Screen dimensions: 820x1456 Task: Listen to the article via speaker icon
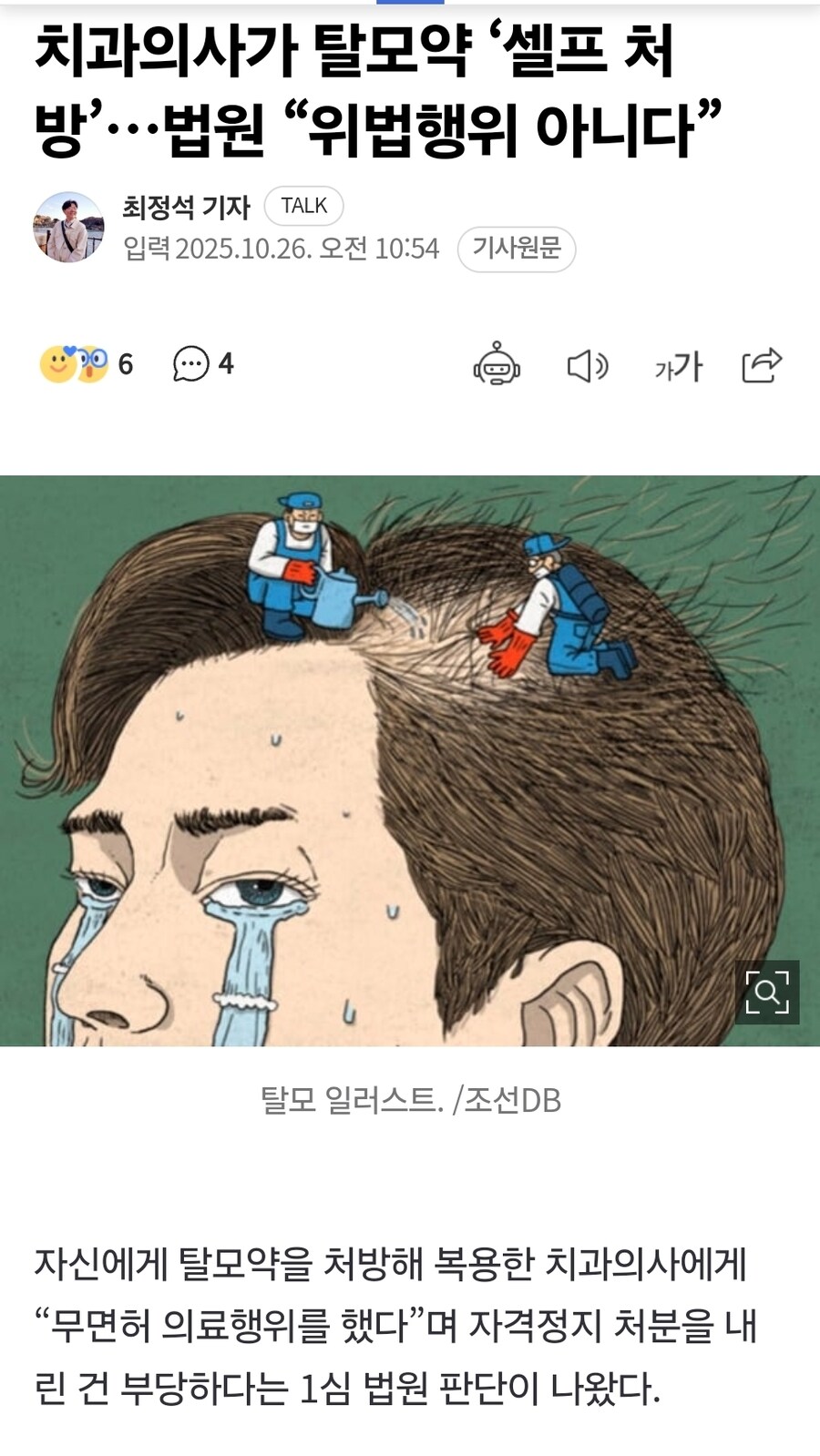[588, 366]
